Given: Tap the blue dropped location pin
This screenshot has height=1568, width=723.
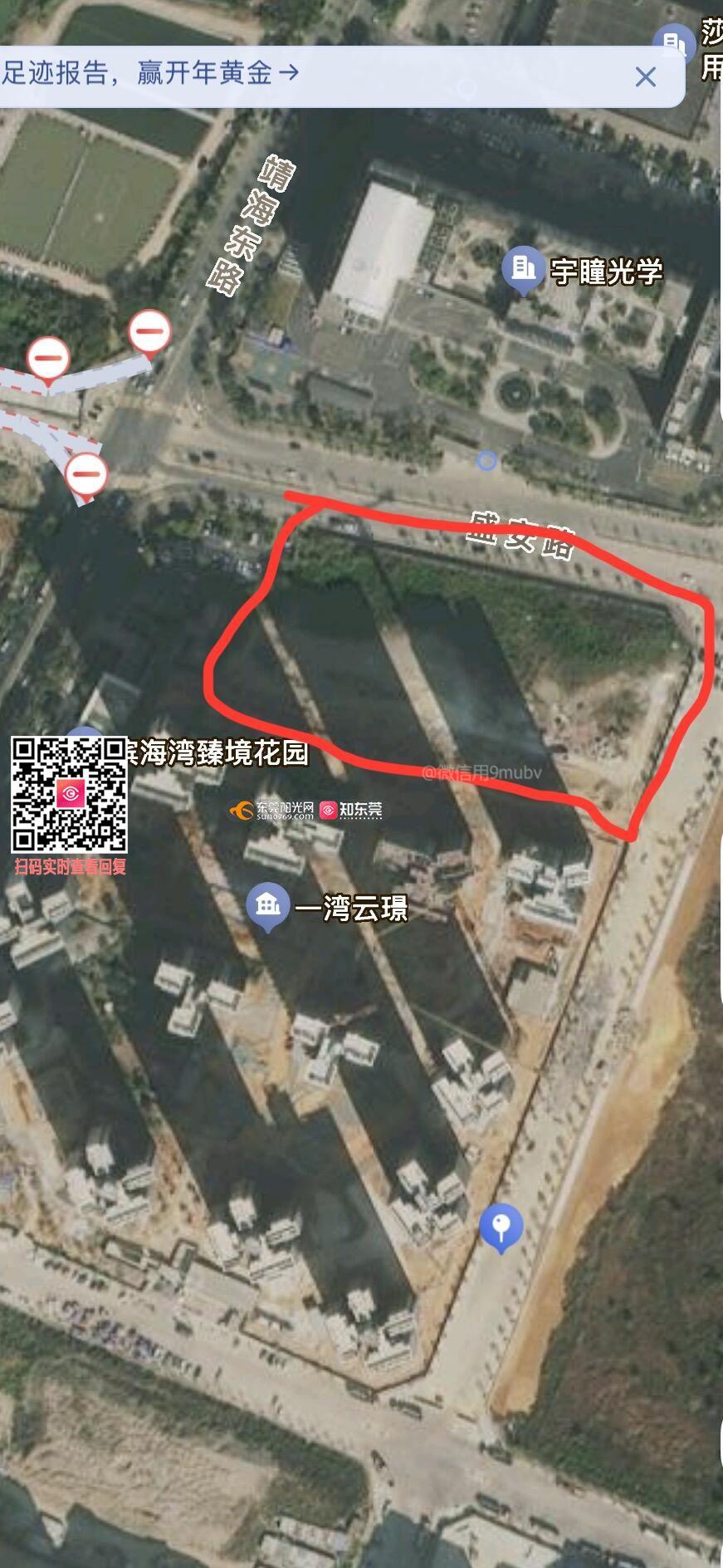Looking at the screenshot, I should tap(501, 1226).
